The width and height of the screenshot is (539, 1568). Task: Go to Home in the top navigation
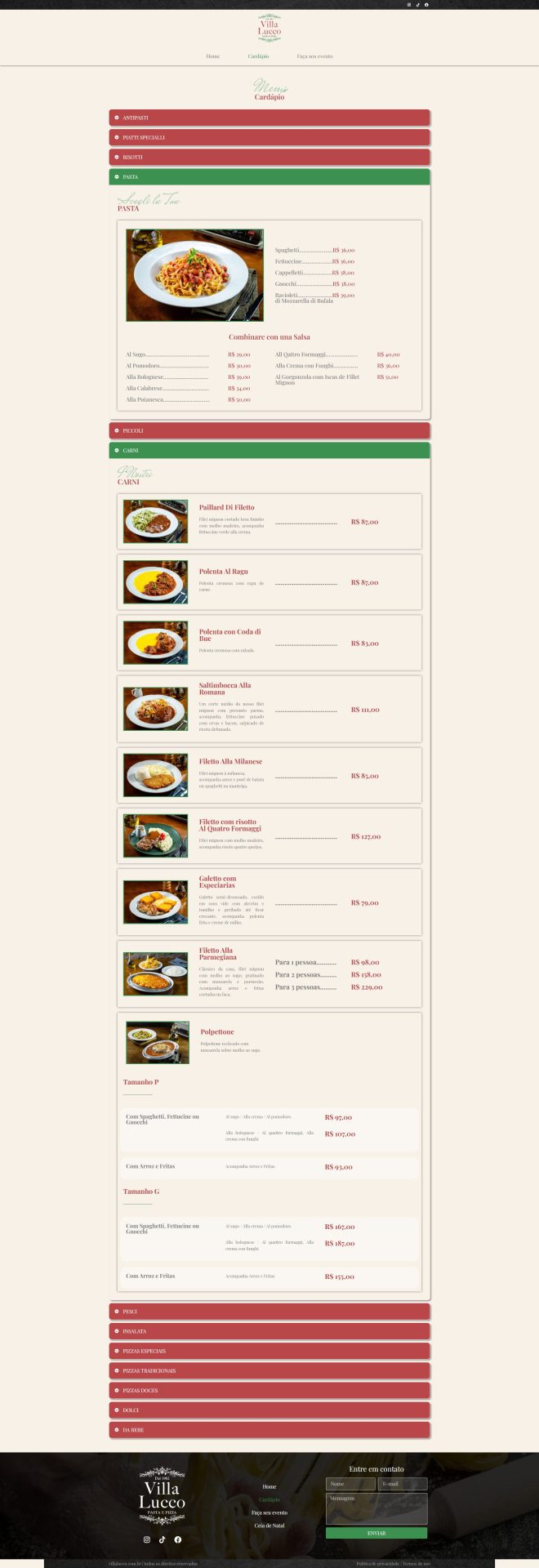(x=213, y=56)
